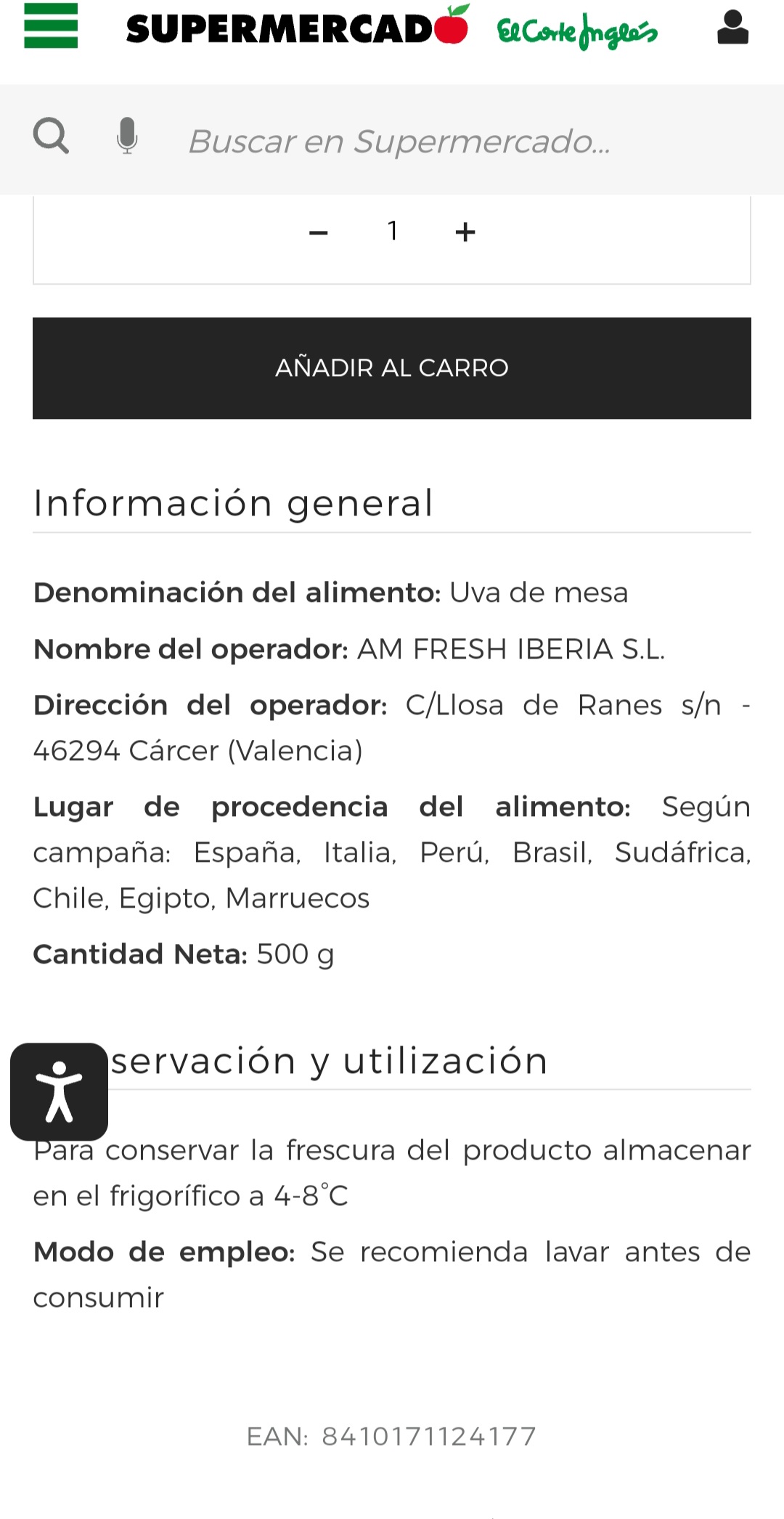Decrease quantity with the minus button
Image resolution: width=784 pixels, height=1519 pixels.
pos(319,232)
